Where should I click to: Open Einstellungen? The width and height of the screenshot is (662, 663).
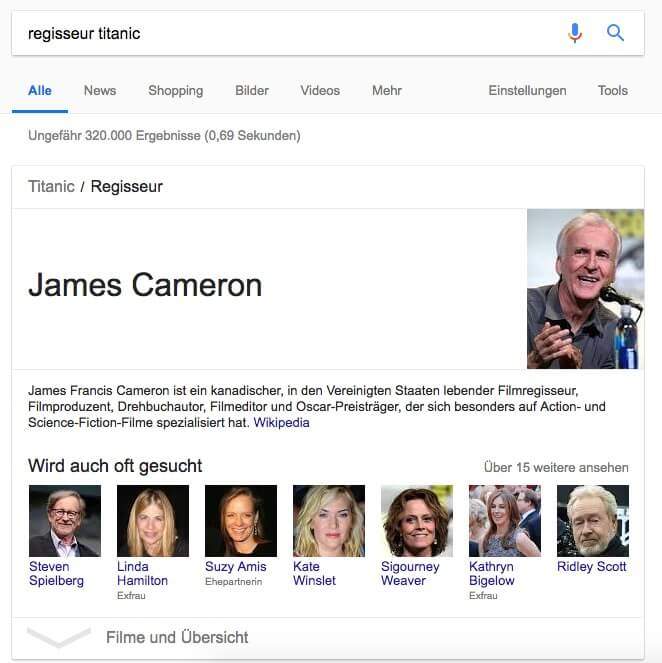[527, 90]
